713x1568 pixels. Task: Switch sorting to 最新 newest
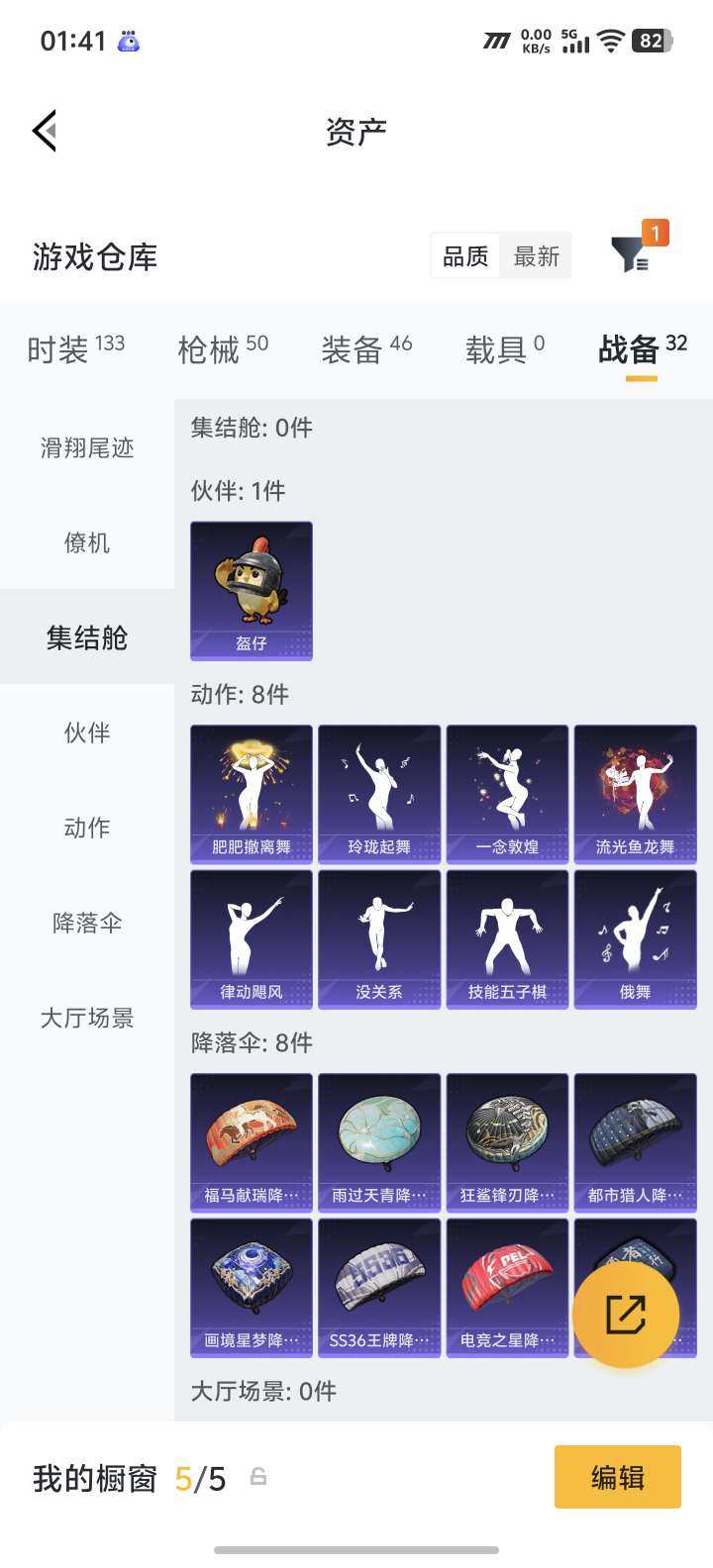click(x=535, y=255)
